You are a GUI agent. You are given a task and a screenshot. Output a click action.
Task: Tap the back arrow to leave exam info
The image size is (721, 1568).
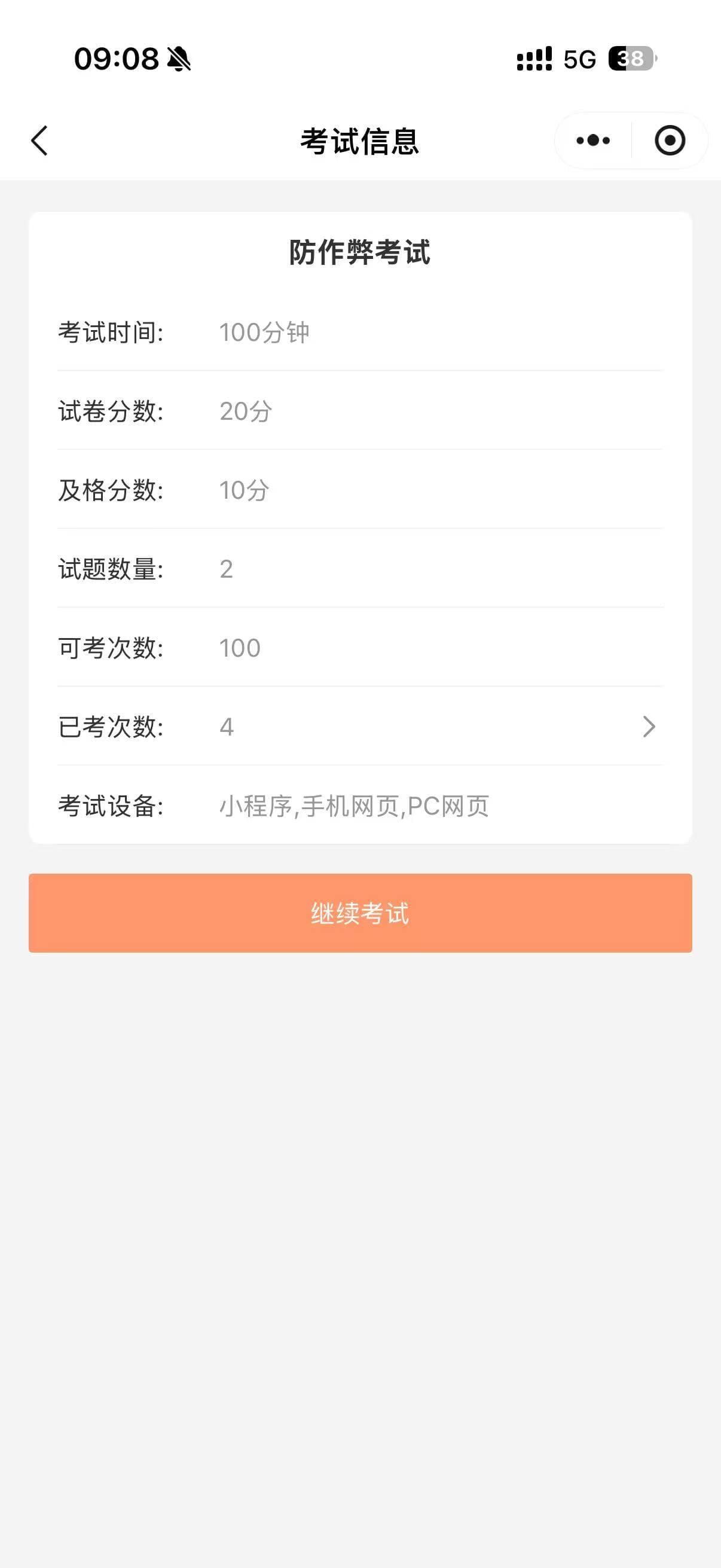click(x=38, y=140)
